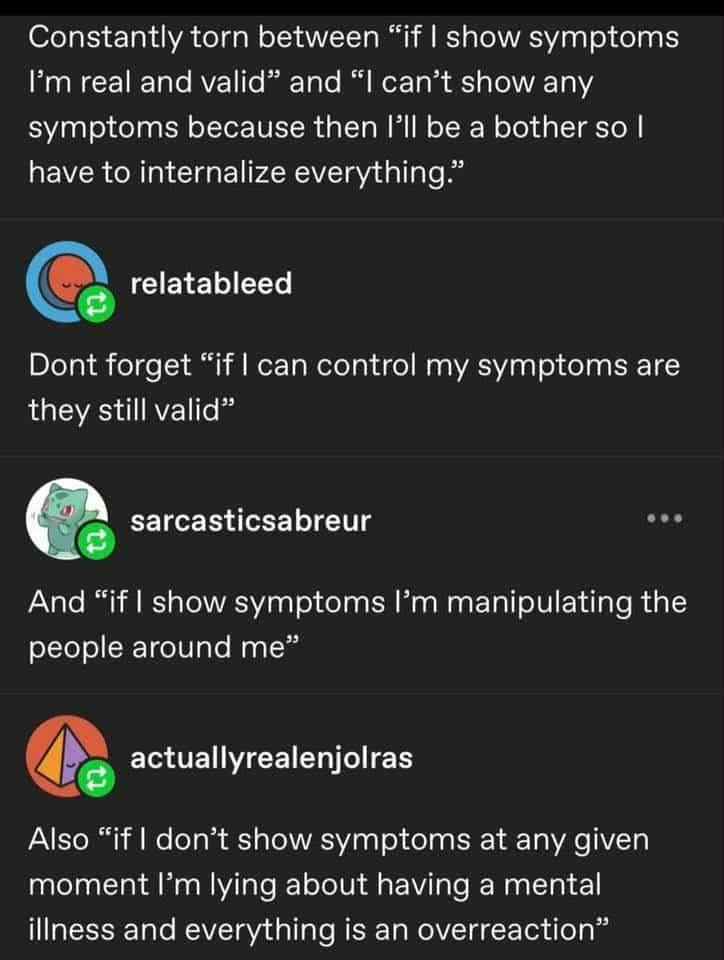Open overflow menu on sarcasticsabreur's reblog
Viewport: 724px width, 960px height.
pyautogui.click(x=664, y=520)
